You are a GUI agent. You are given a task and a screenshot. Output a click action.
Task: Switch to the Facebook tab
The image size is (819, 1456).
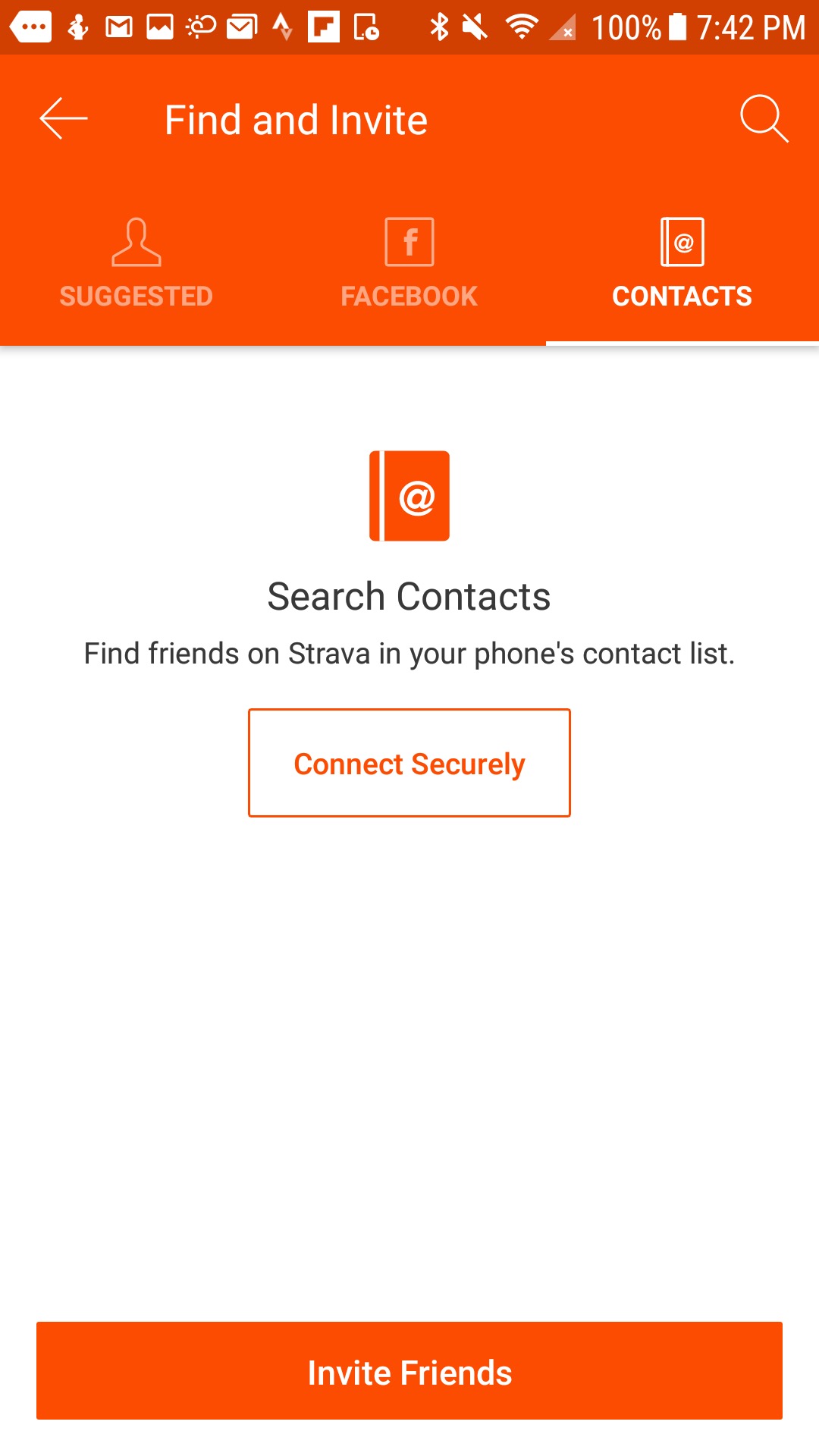click(x=409, y=264)
